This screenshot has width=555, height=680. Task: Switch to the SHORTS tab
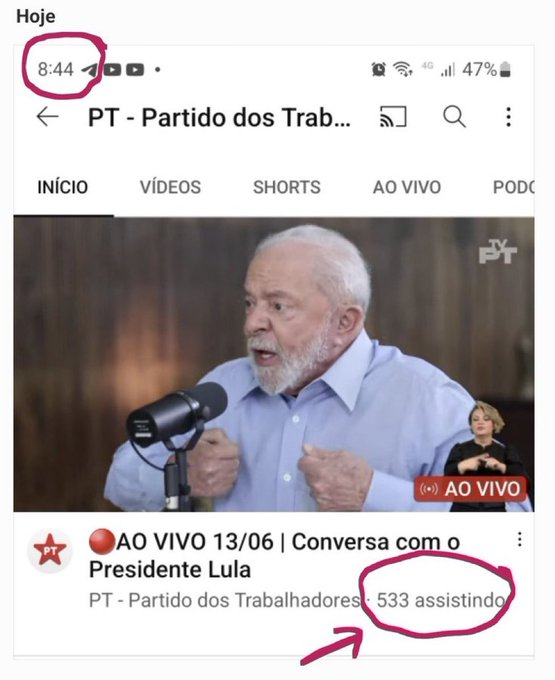pyautogui.click(x=287, y=187)
